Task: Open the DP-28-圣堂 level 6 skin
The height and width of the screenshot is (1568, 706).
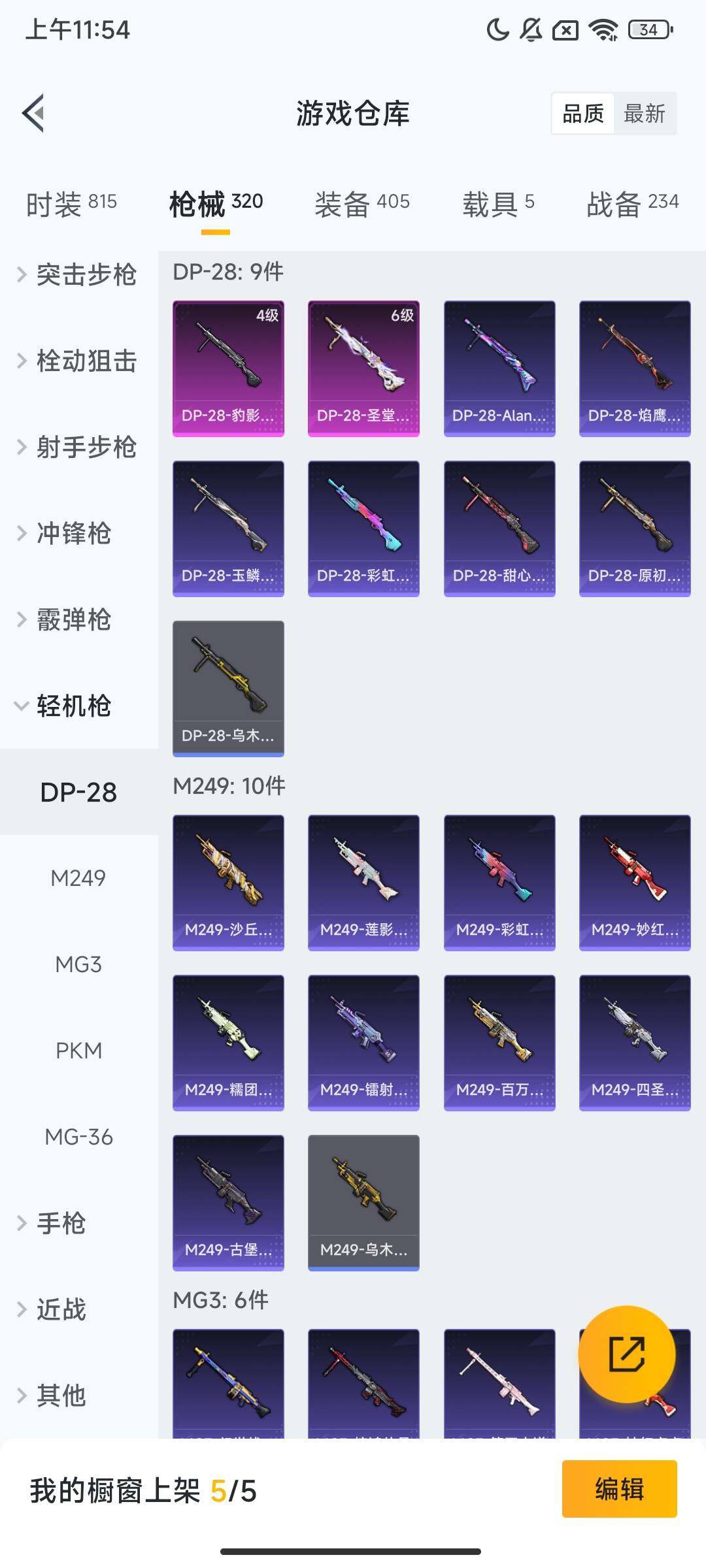Action: click(x=363, y=368)
